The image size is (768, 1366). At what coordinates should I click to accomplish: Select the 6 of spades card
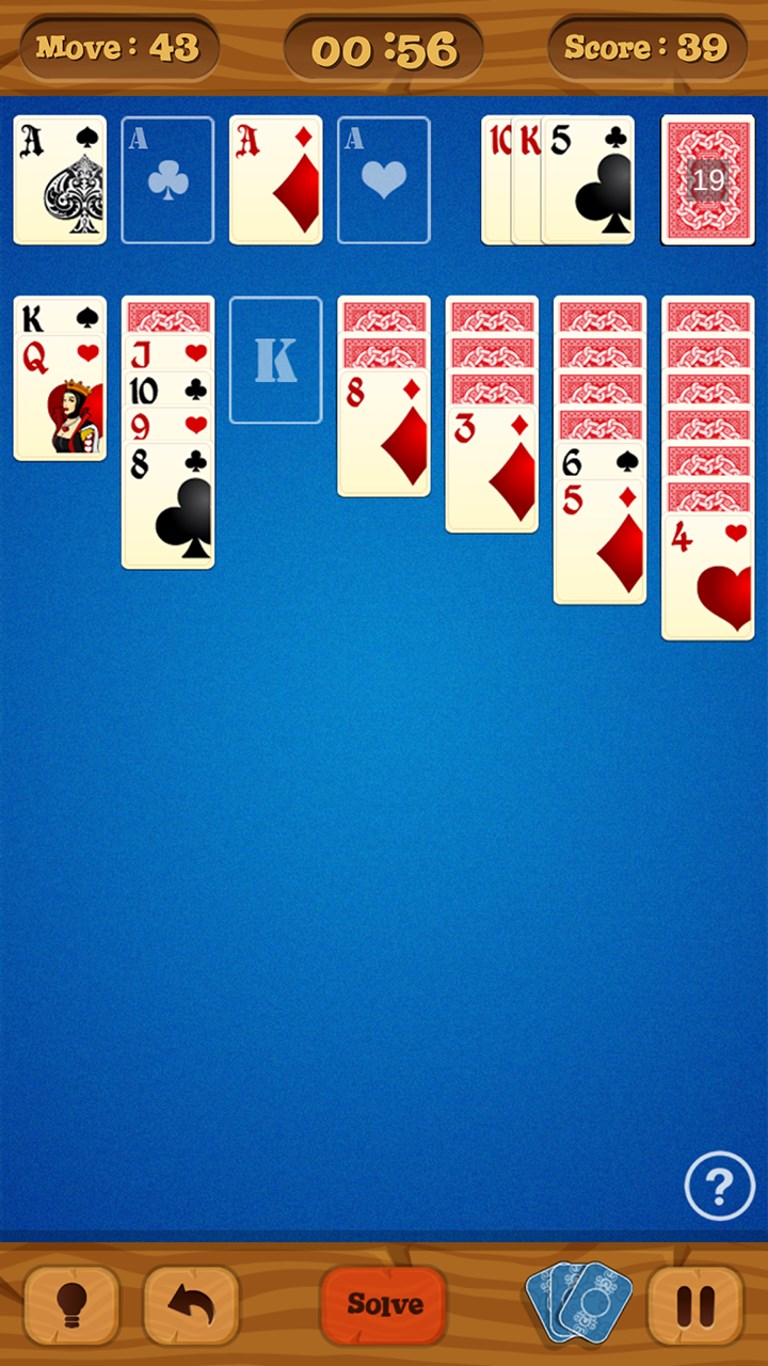coord(600,461)
